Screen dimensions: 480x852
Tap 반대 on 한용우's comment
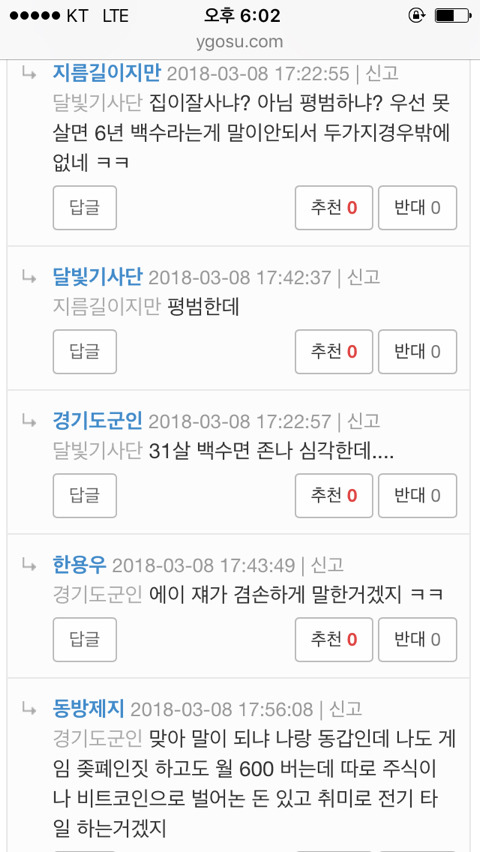(x=417, y=640)
